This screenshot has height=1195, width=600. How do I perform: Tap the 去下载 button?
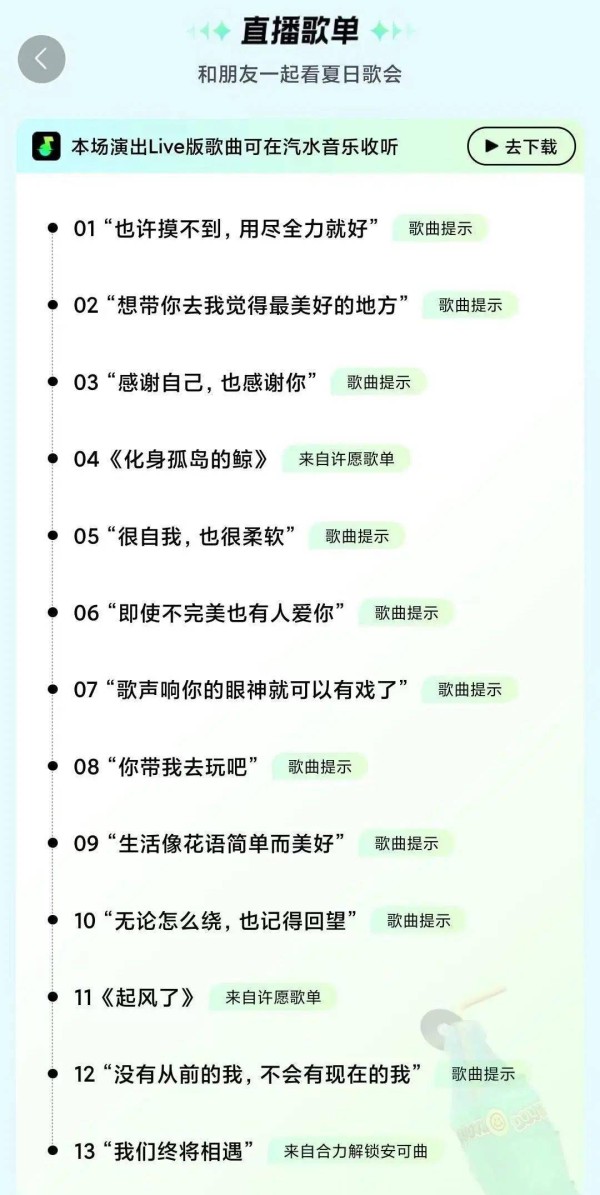pos(521,146)
